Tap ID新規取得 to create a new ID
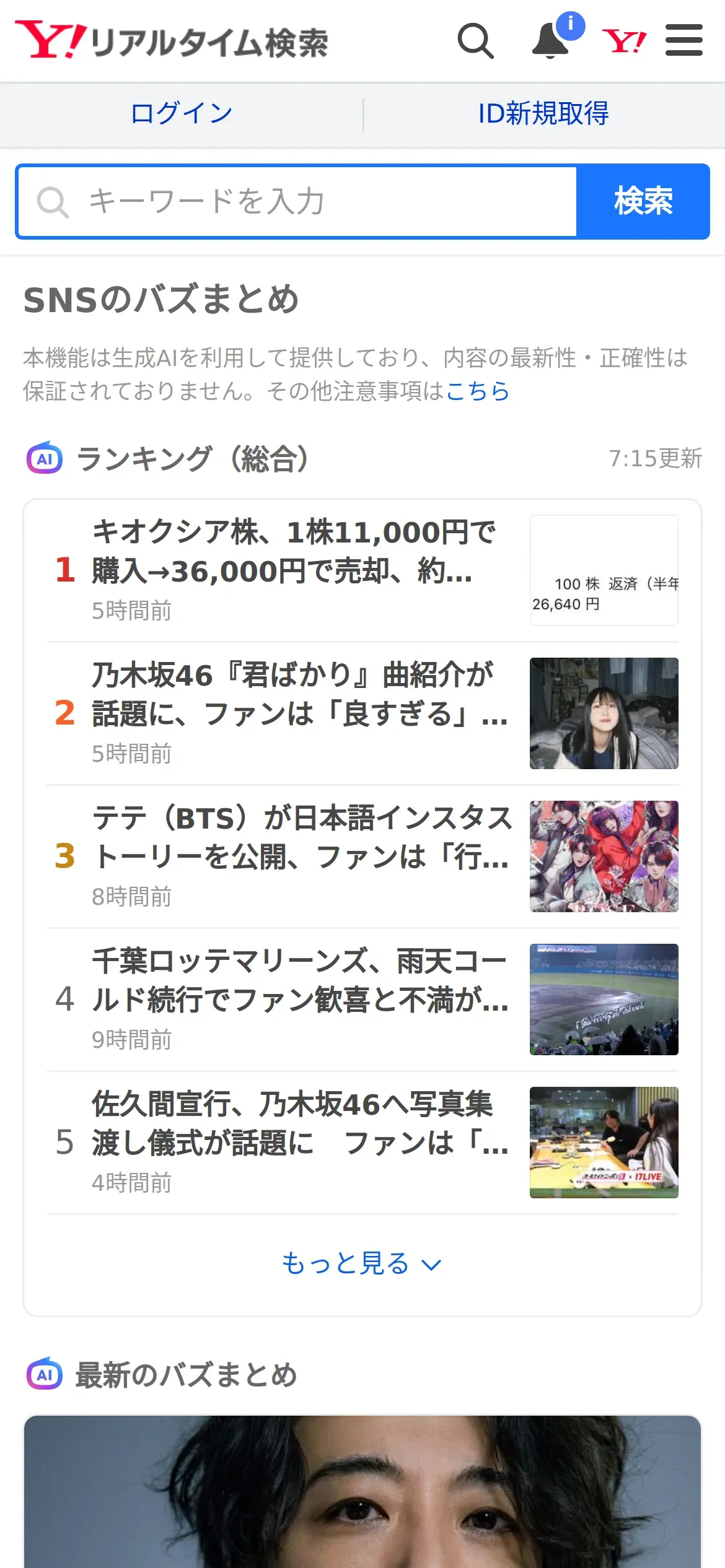 pyautogui.click(x=543, y=114)
